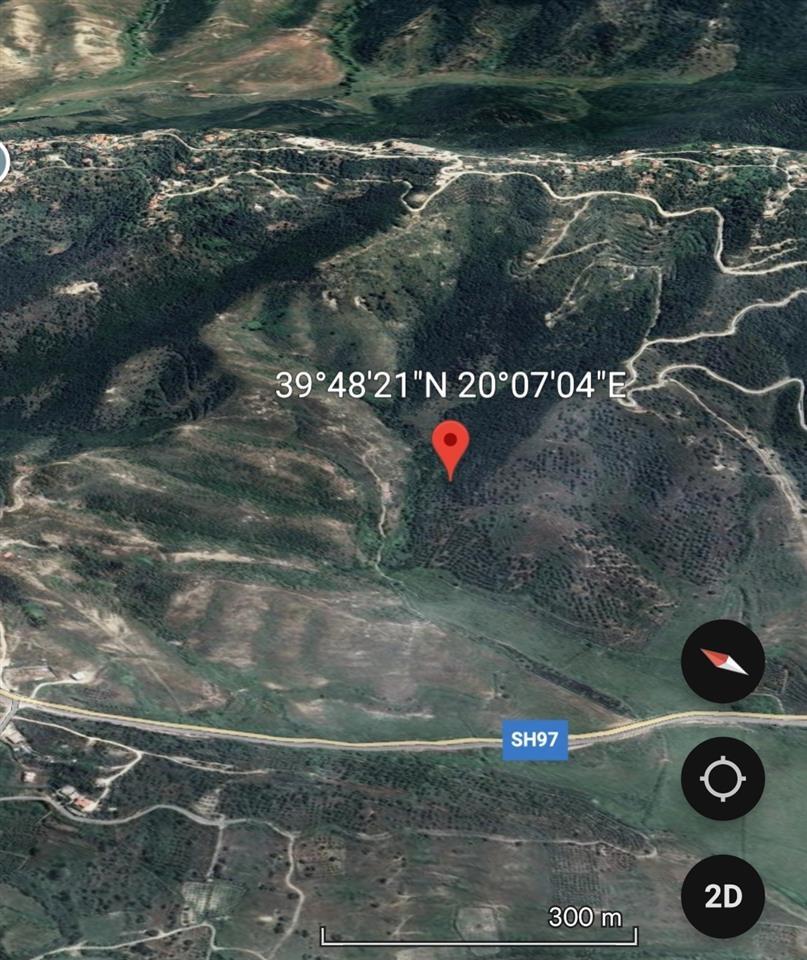Click the 300 m scale bar
The width and height of the screenshot is (807, 960).
[x=480, y=932]
